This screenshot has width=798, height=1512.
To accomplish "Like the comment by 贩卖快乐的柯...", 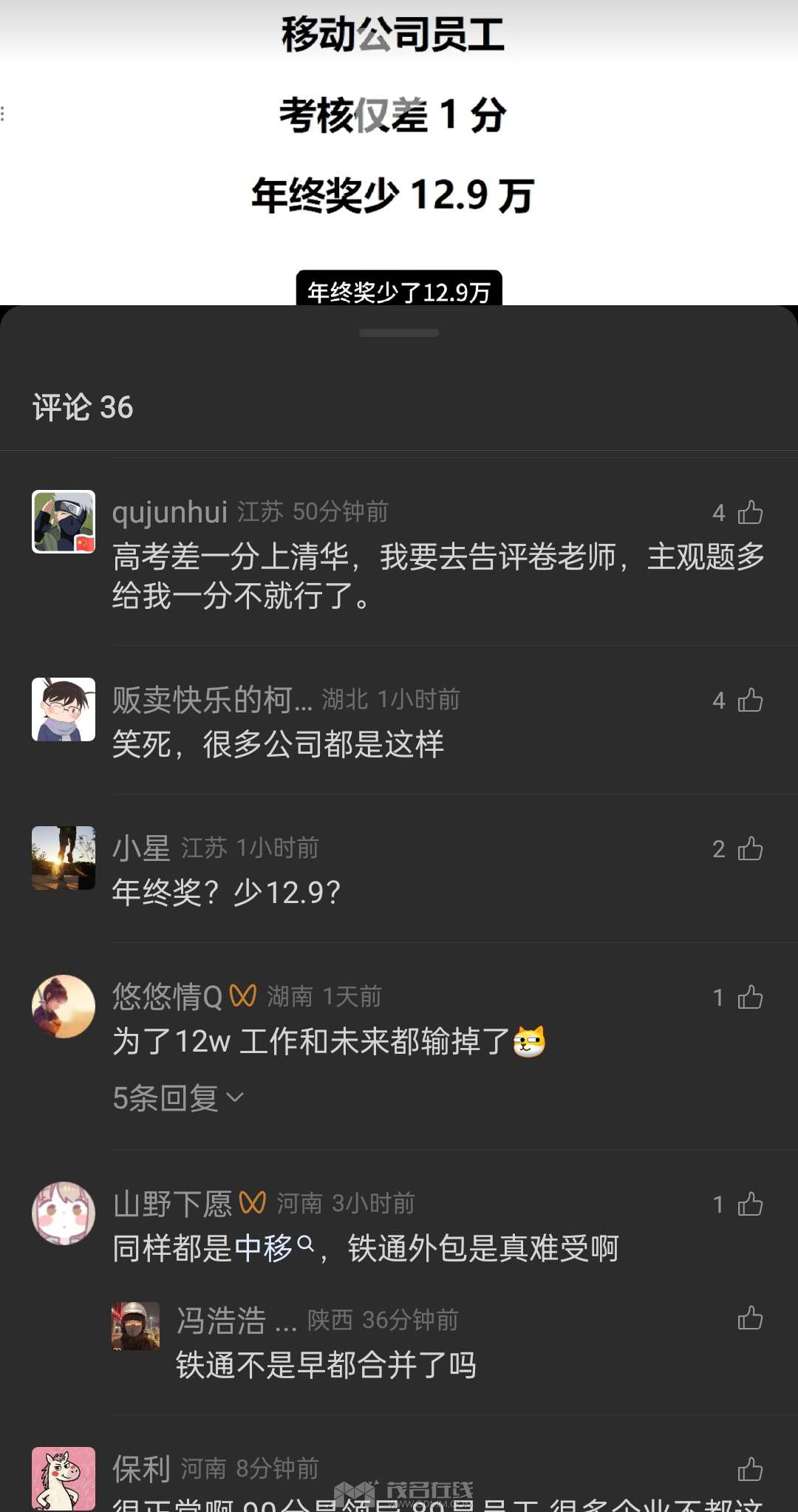I will 749,700.
